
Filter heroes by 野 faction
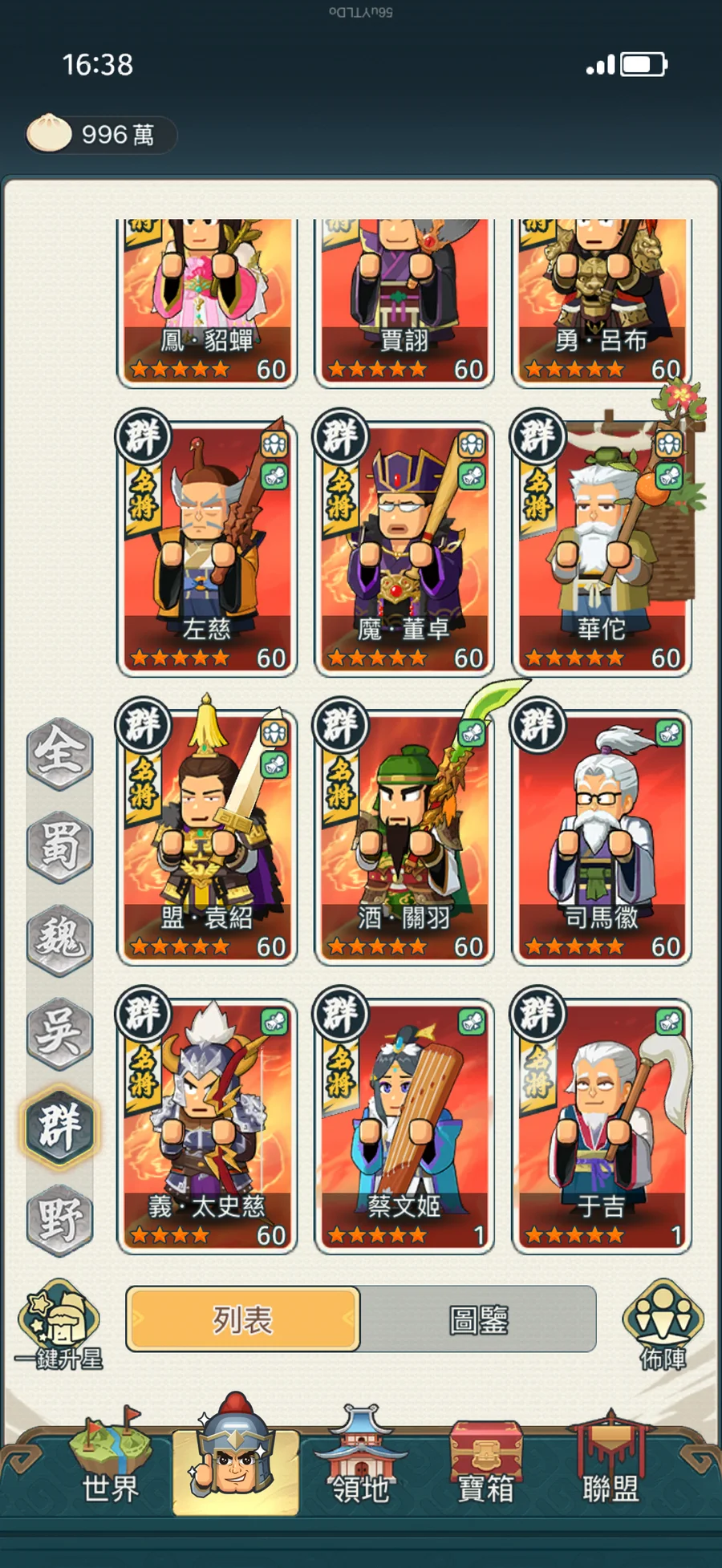[59, 1219]
